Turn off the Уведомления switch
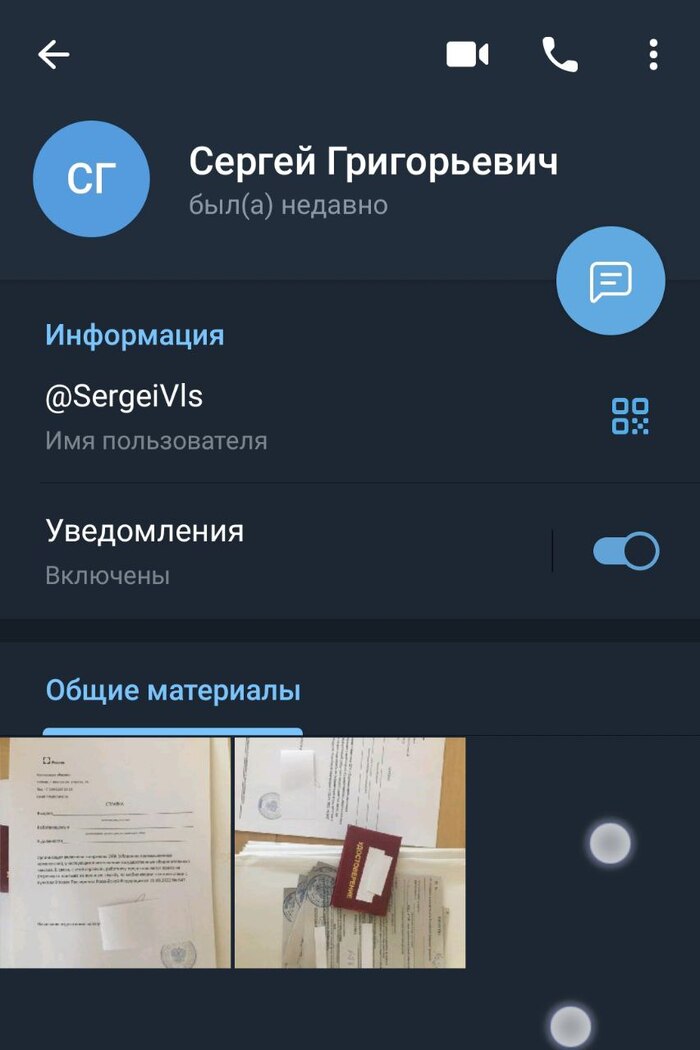 pos(626,551)
